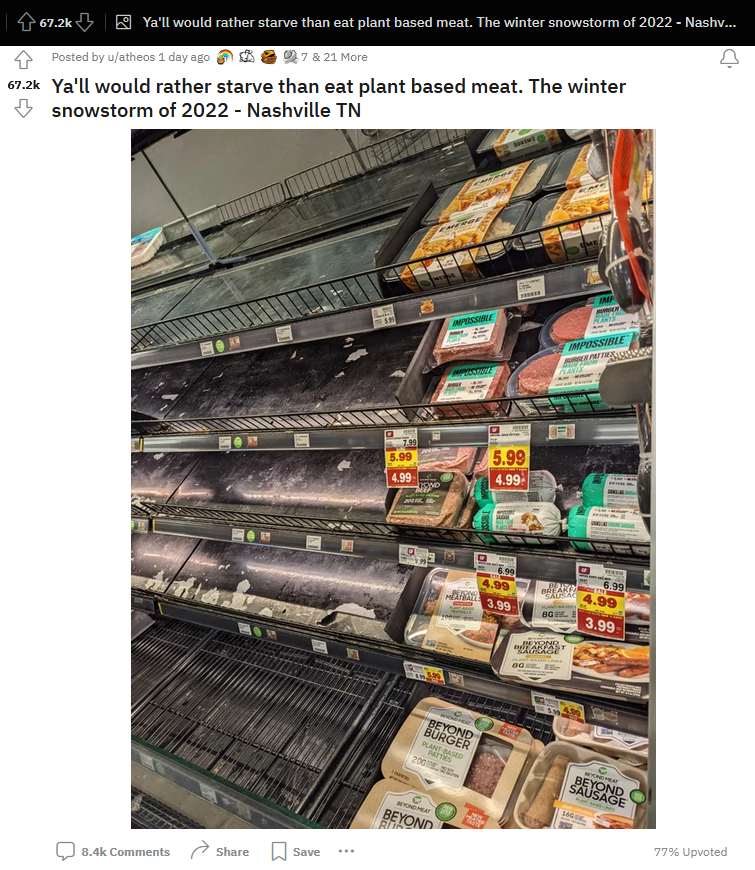
Task: Open the 8.4k Comments section
Action: tap(113, 852)
